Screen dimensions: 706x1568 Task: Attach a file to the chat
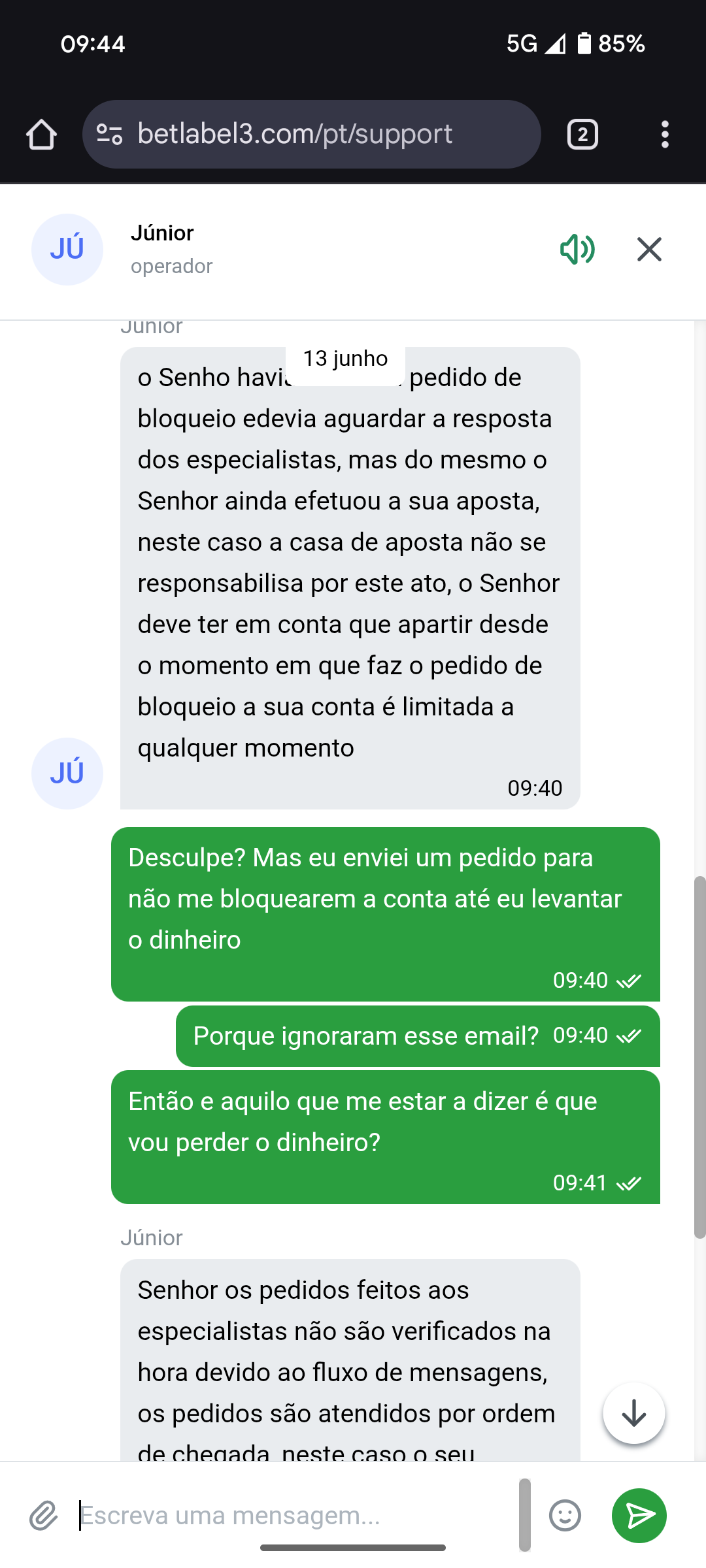tap(44, 1516)
